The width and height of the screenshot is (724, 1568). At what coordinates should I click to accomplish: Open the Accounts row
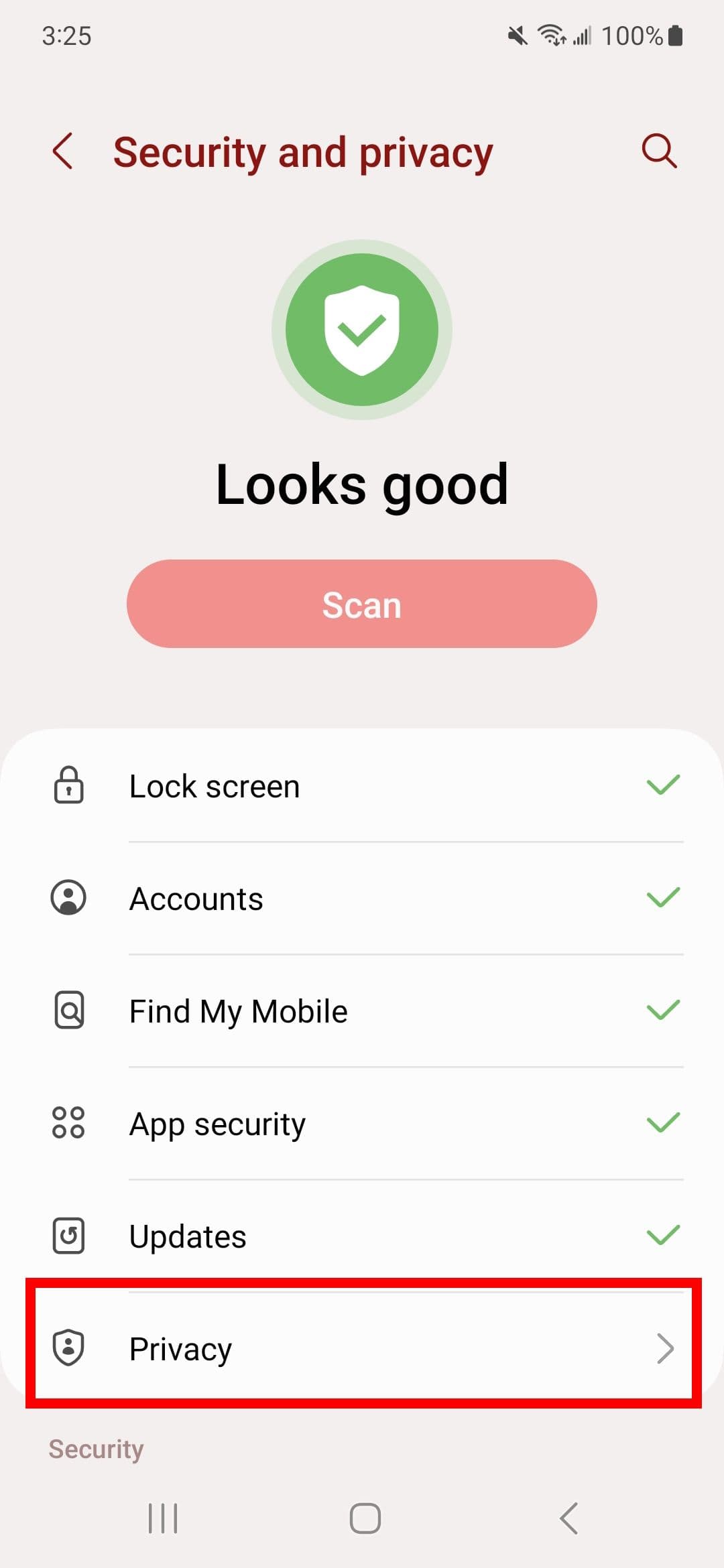(x=362, y=898)
